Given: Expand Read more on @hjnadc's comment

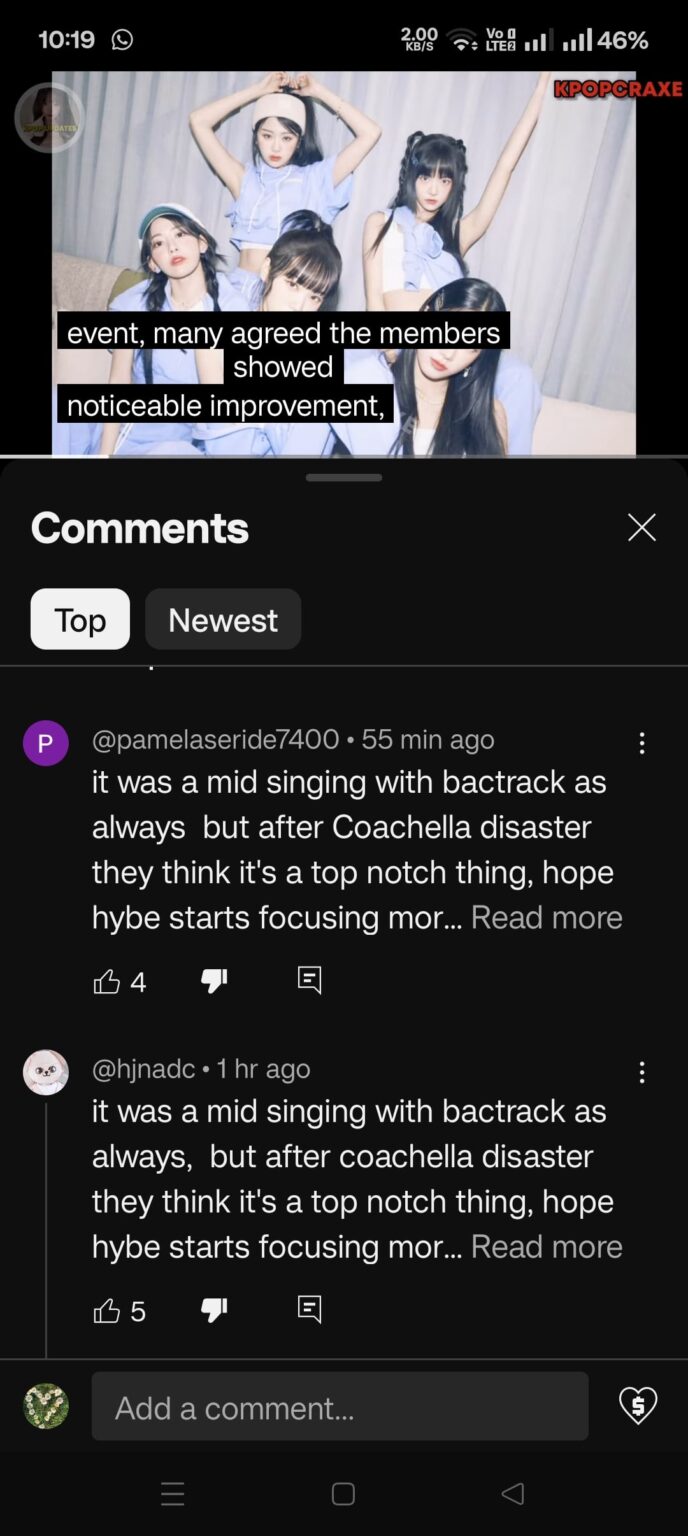Looking at the screenshot, I should (546, 1246).
